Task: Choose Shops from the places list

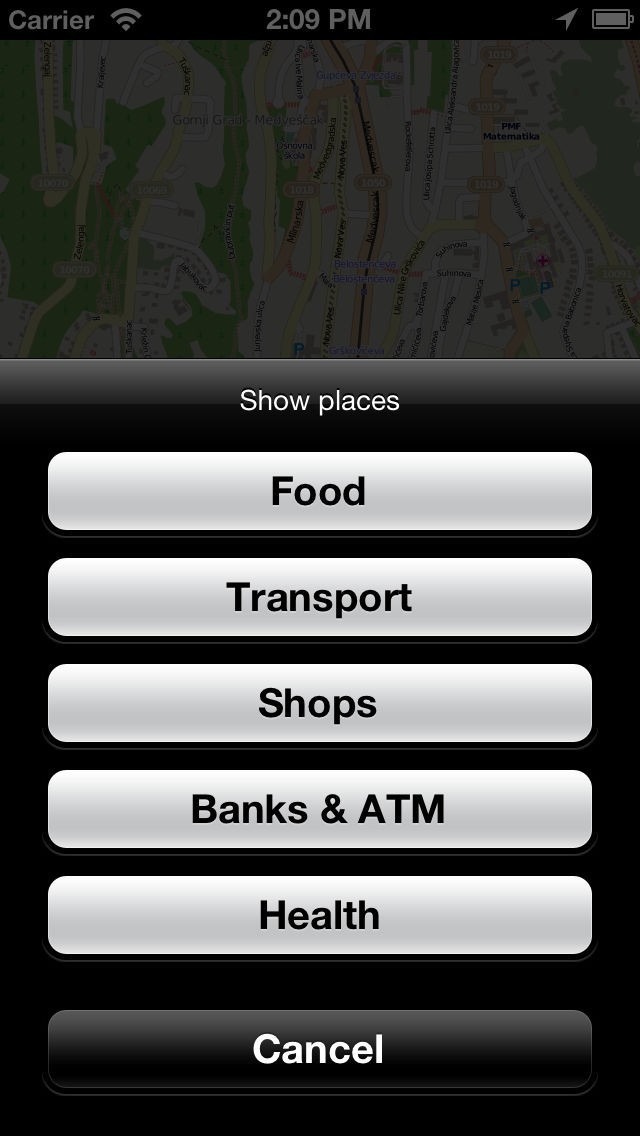Action: pos(320,703)
